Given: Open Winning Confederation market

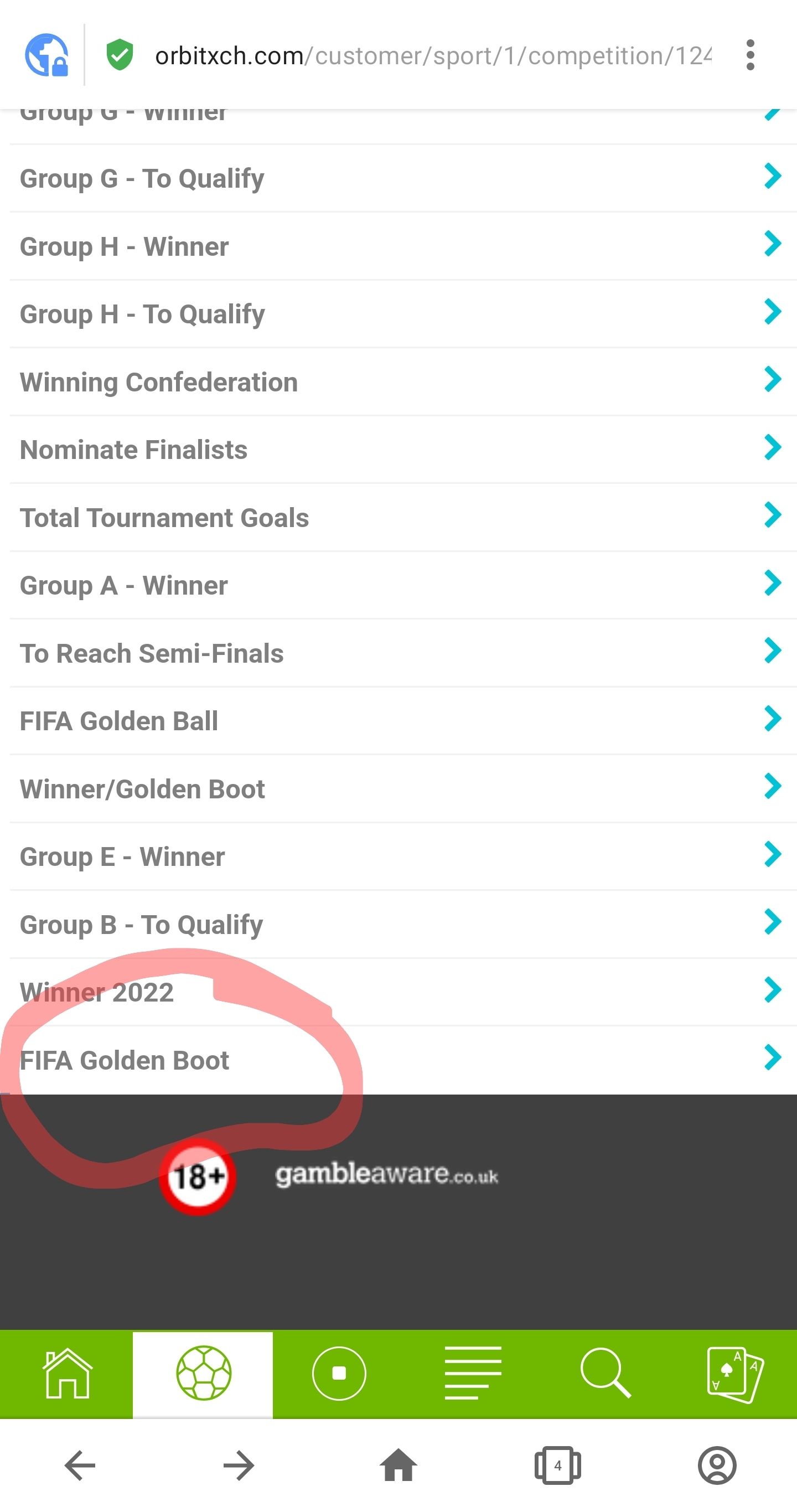Looking at the screenshot, I should click(399, 382).
